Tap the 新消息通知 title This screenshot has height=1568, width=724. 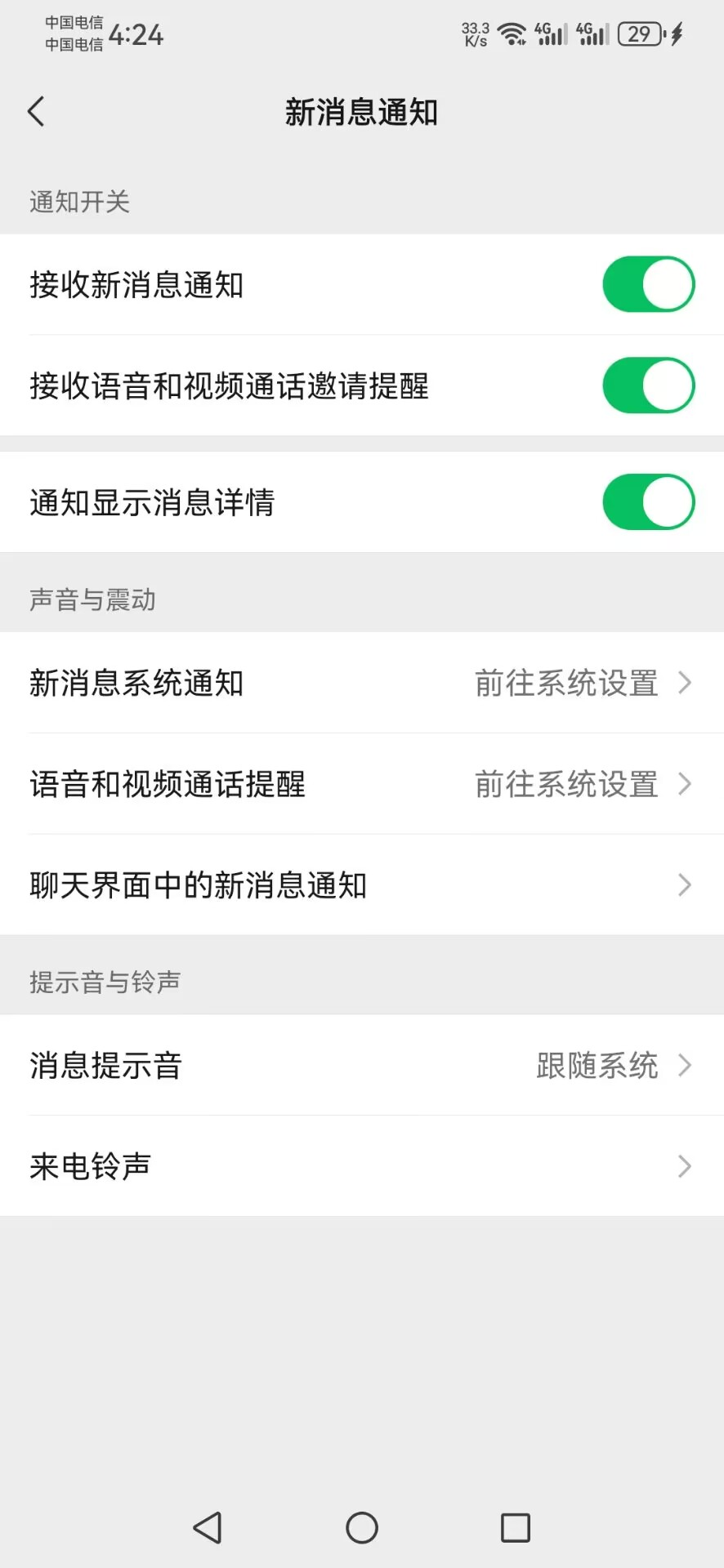point(362,112)
